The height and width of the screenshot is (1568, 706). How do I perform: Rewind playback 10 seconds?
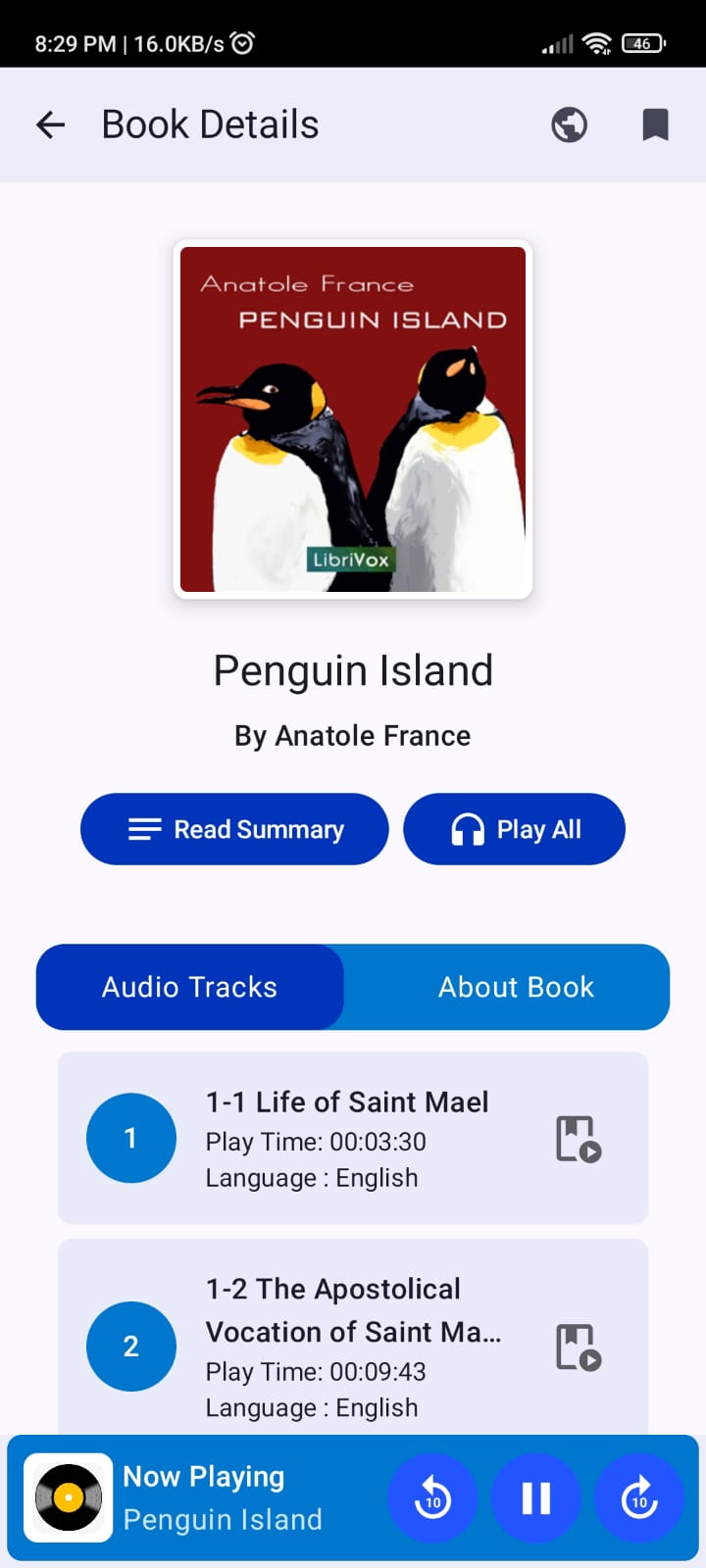(x=432, y=1498)
